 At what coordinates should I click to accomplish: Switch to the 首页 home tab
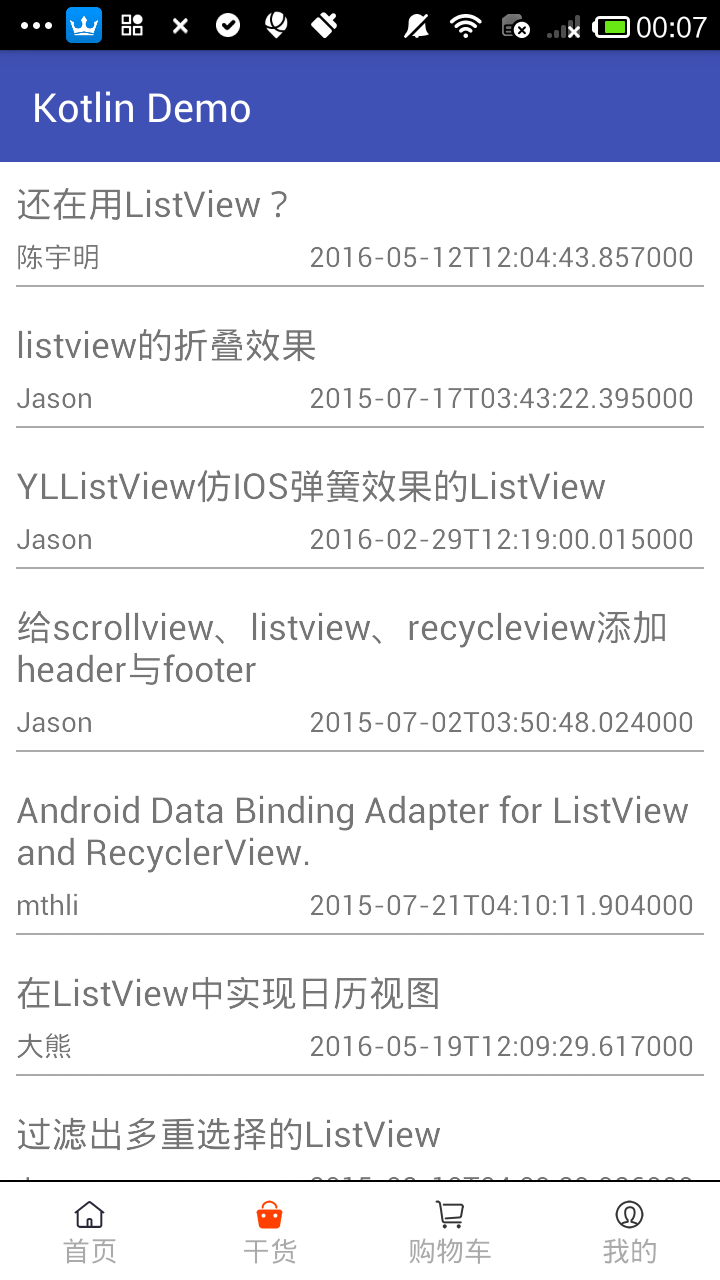click(90, 1232)
